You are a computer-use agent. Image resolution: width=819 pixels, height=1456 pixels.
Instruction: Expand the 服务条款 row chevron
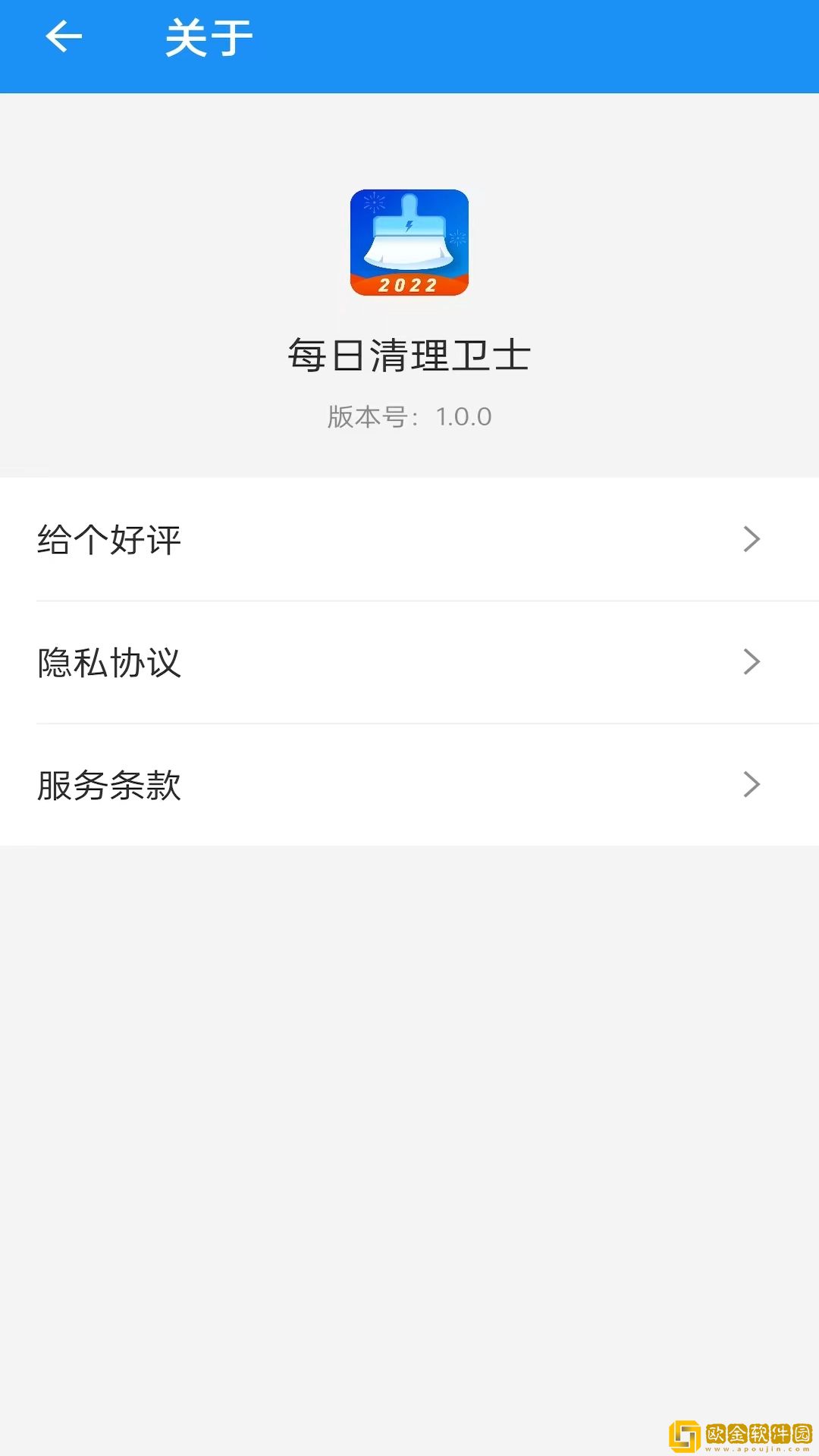click(751, 784)
